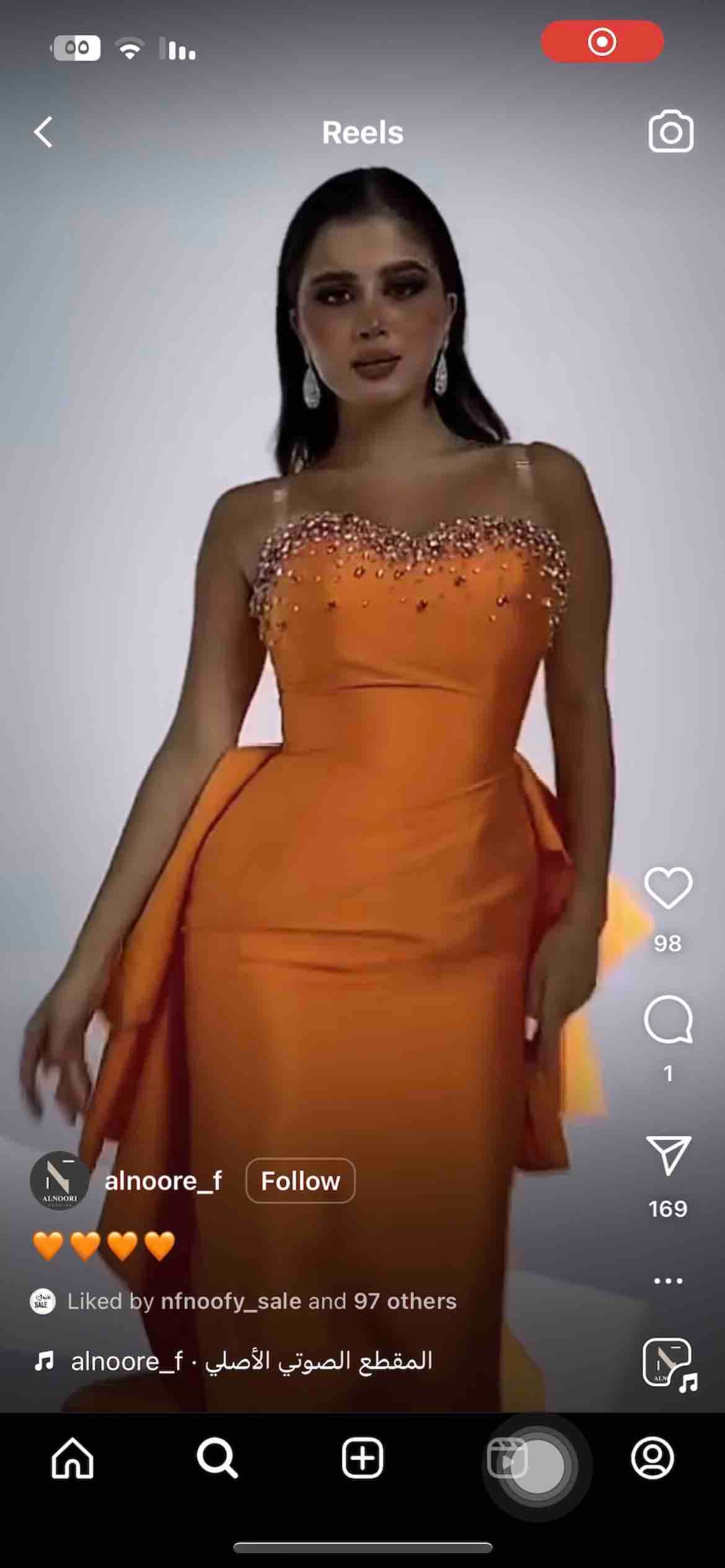Open the camera to create a reel
Viewport: 725px width, 1568px height.
click(670, 131)
